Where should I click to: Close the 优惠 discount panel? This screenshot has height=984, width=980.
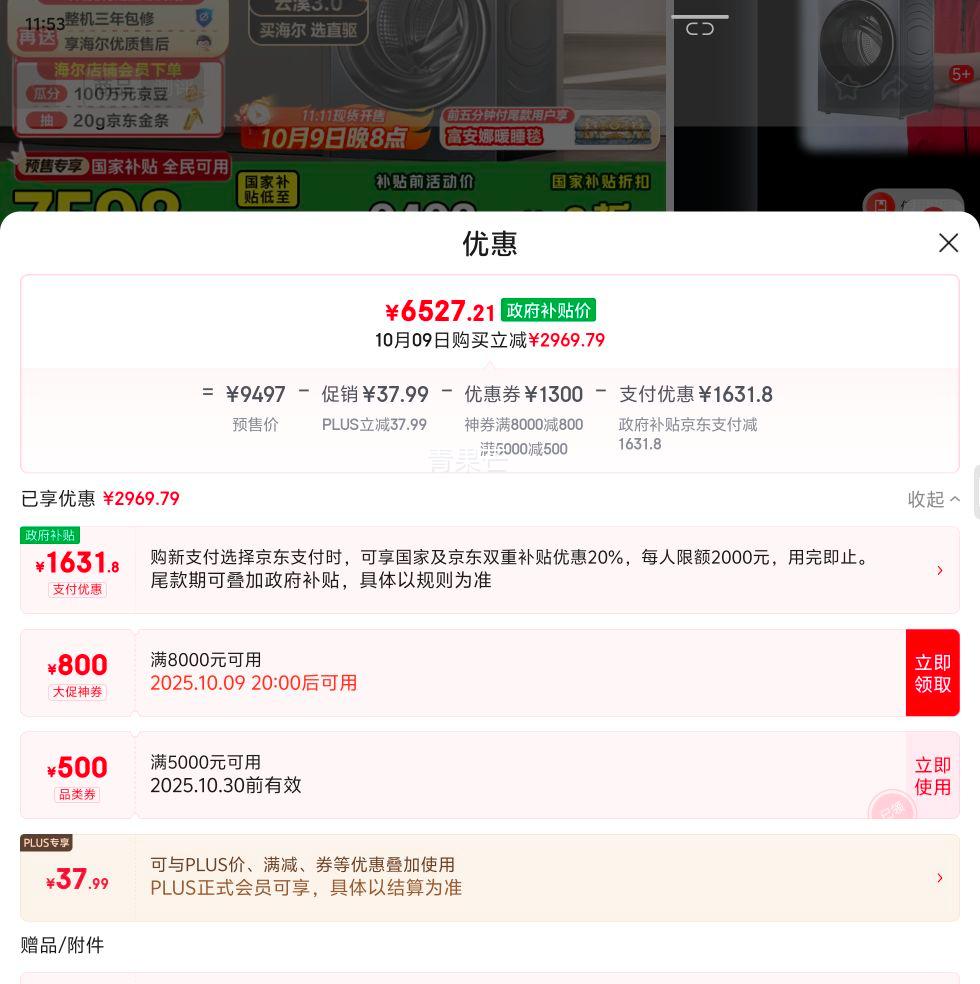948,243
